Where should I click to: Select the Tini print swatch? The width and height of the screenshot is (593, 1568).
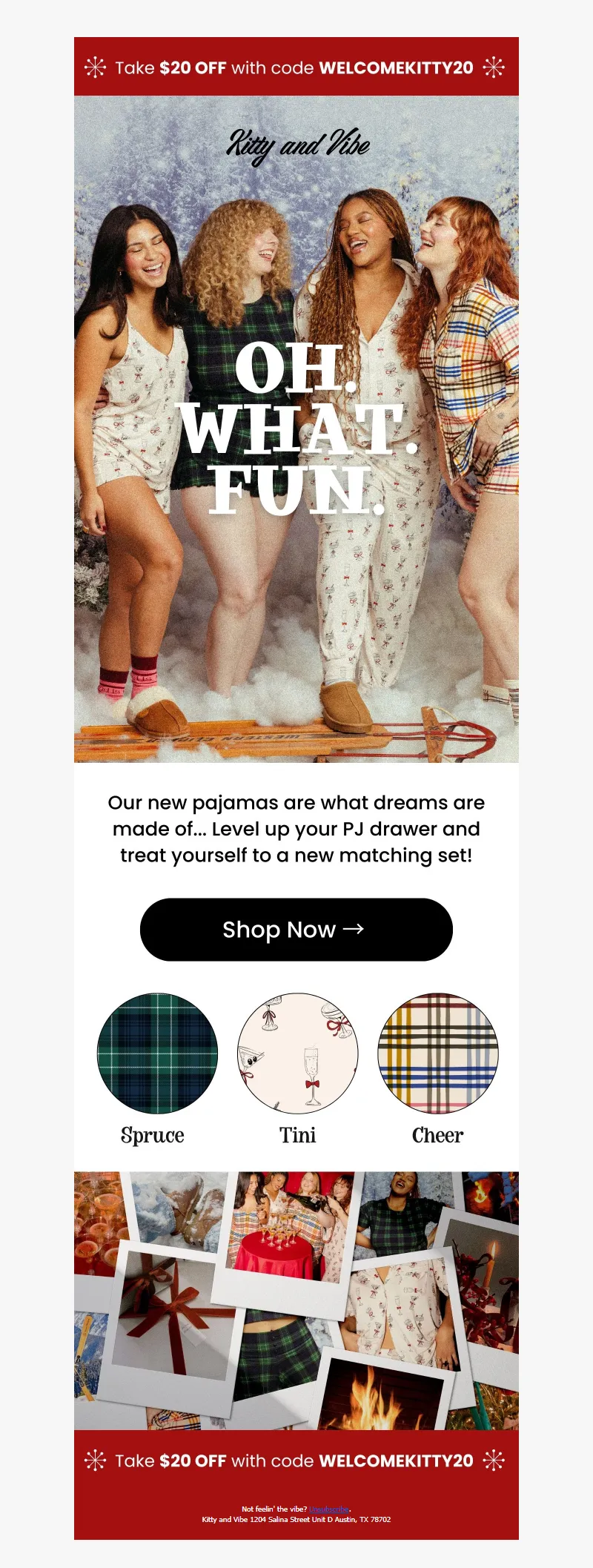(x=297, y=1053)
